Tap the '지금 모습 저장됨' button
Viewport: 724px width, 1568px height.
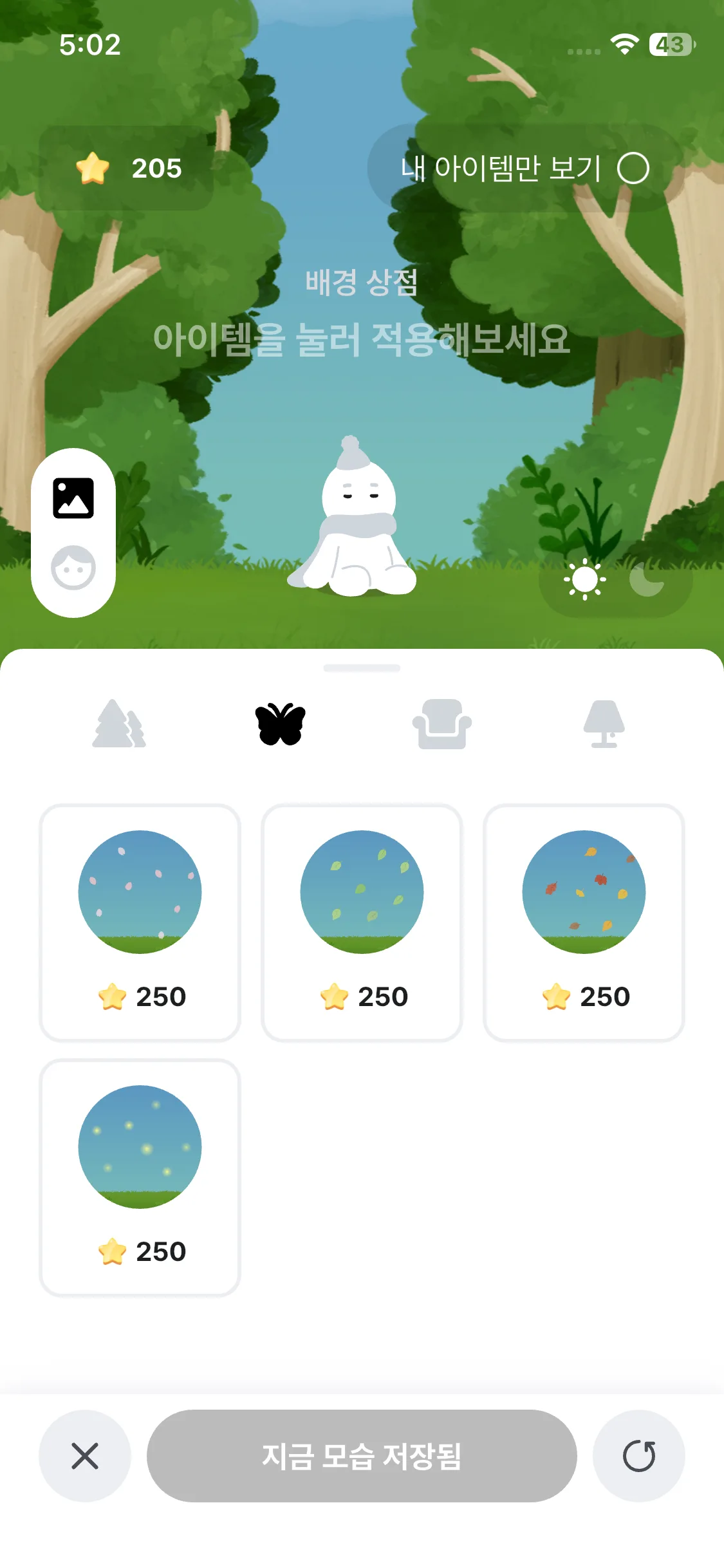[362, 1456]
